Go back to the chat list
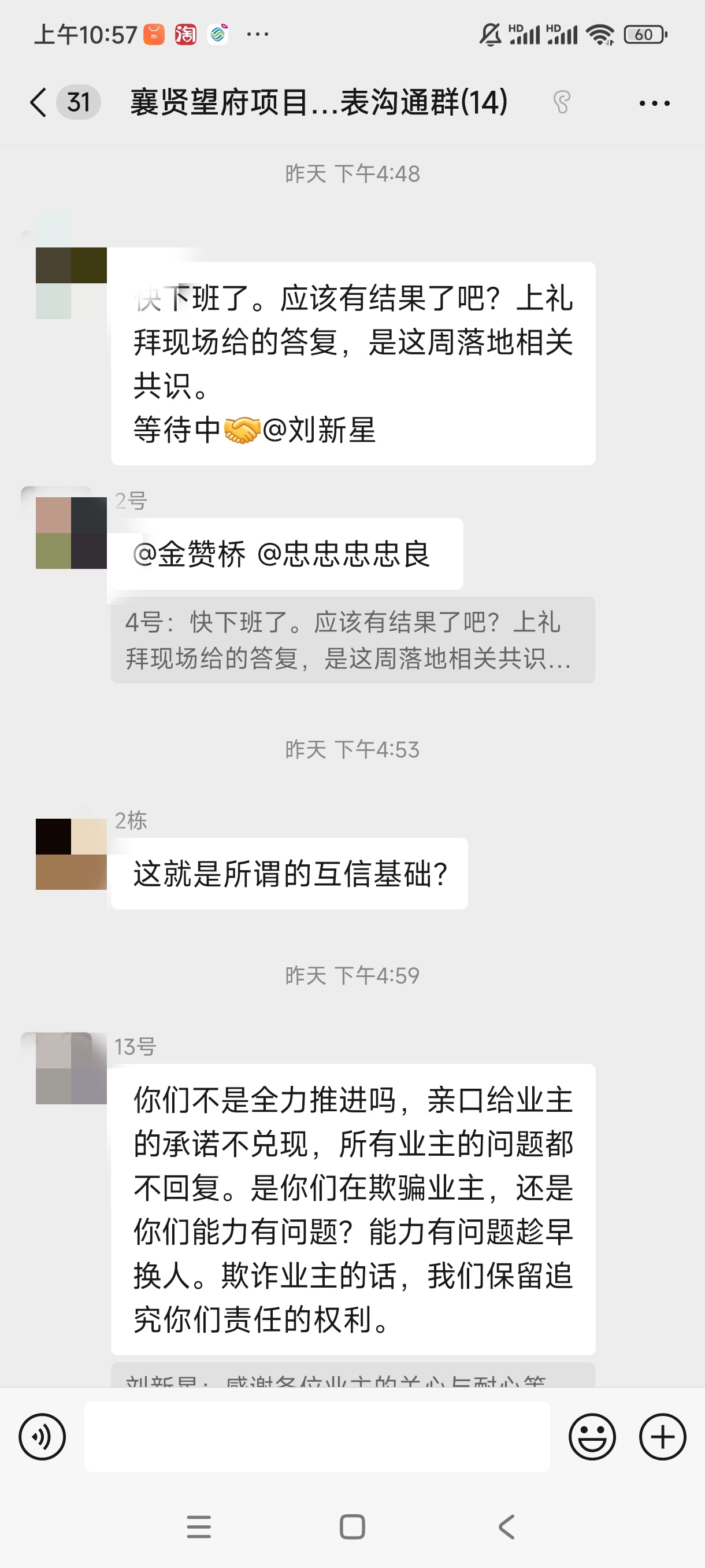Image resolution: width=705 pixels, height=1568 pixels. [x=38, y=102]
